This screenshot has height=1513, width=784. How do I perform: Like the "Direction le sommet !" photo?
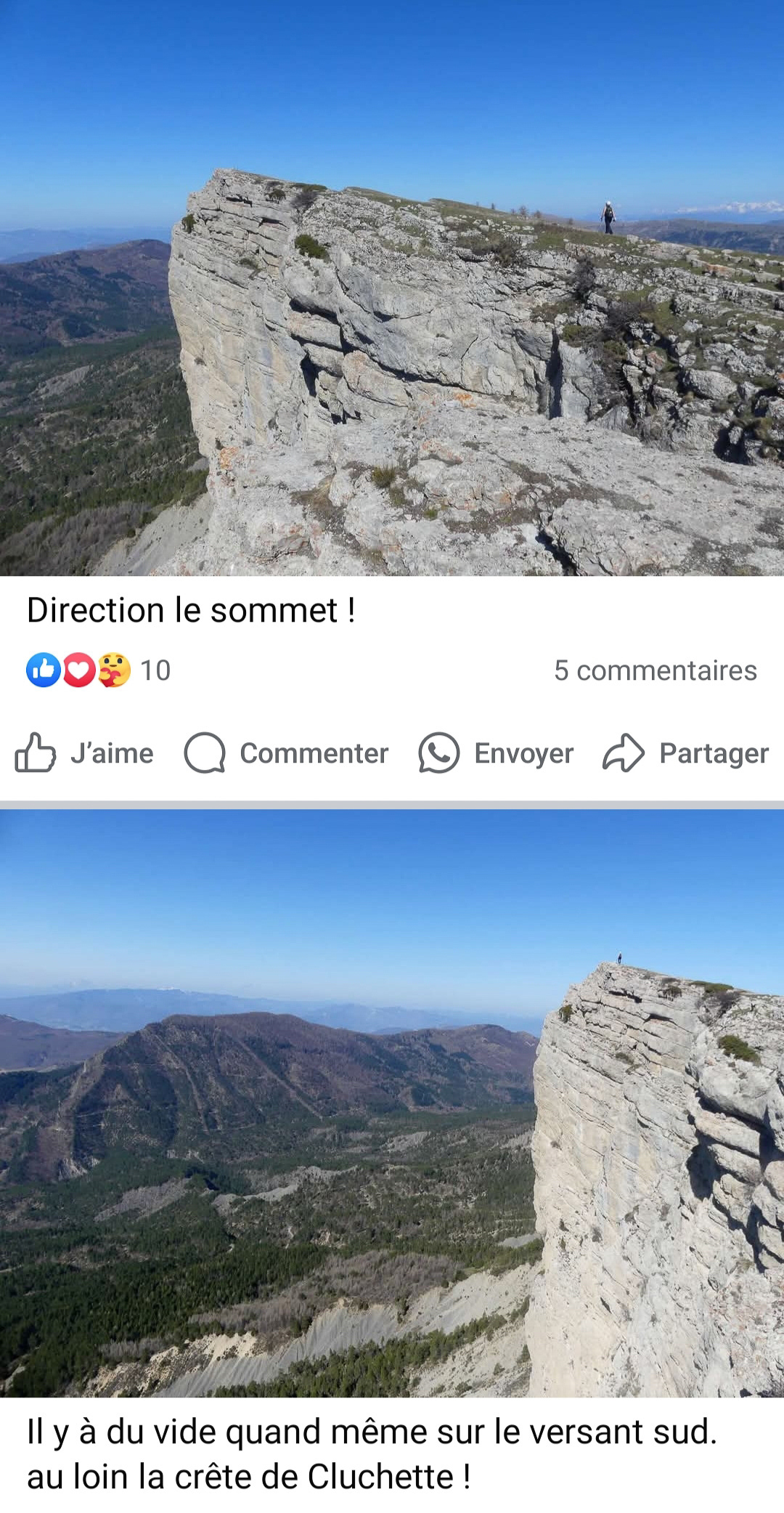(x=84, y=753)
